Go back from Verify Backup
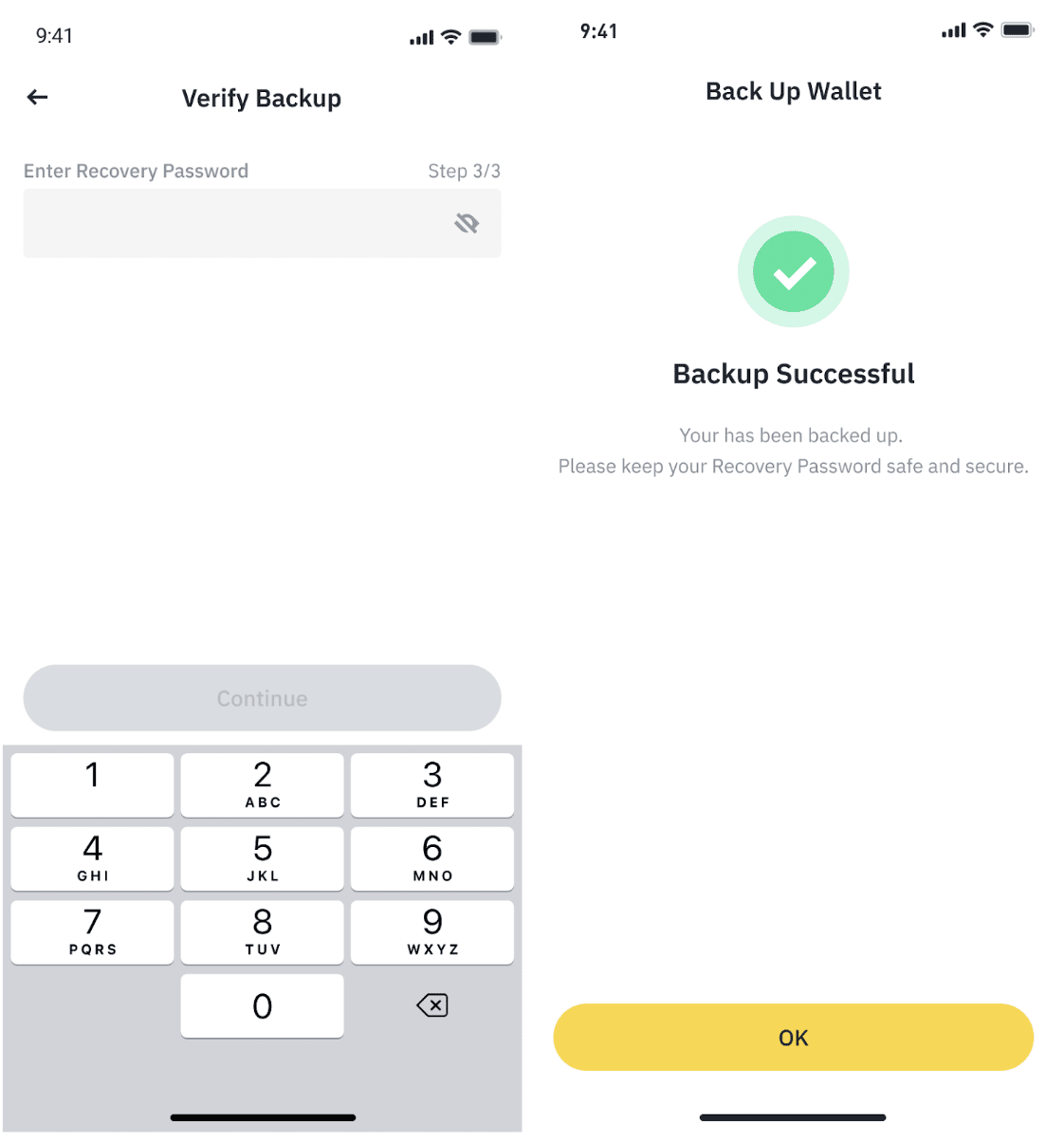 pyautogui.click(x=38, y=98)
